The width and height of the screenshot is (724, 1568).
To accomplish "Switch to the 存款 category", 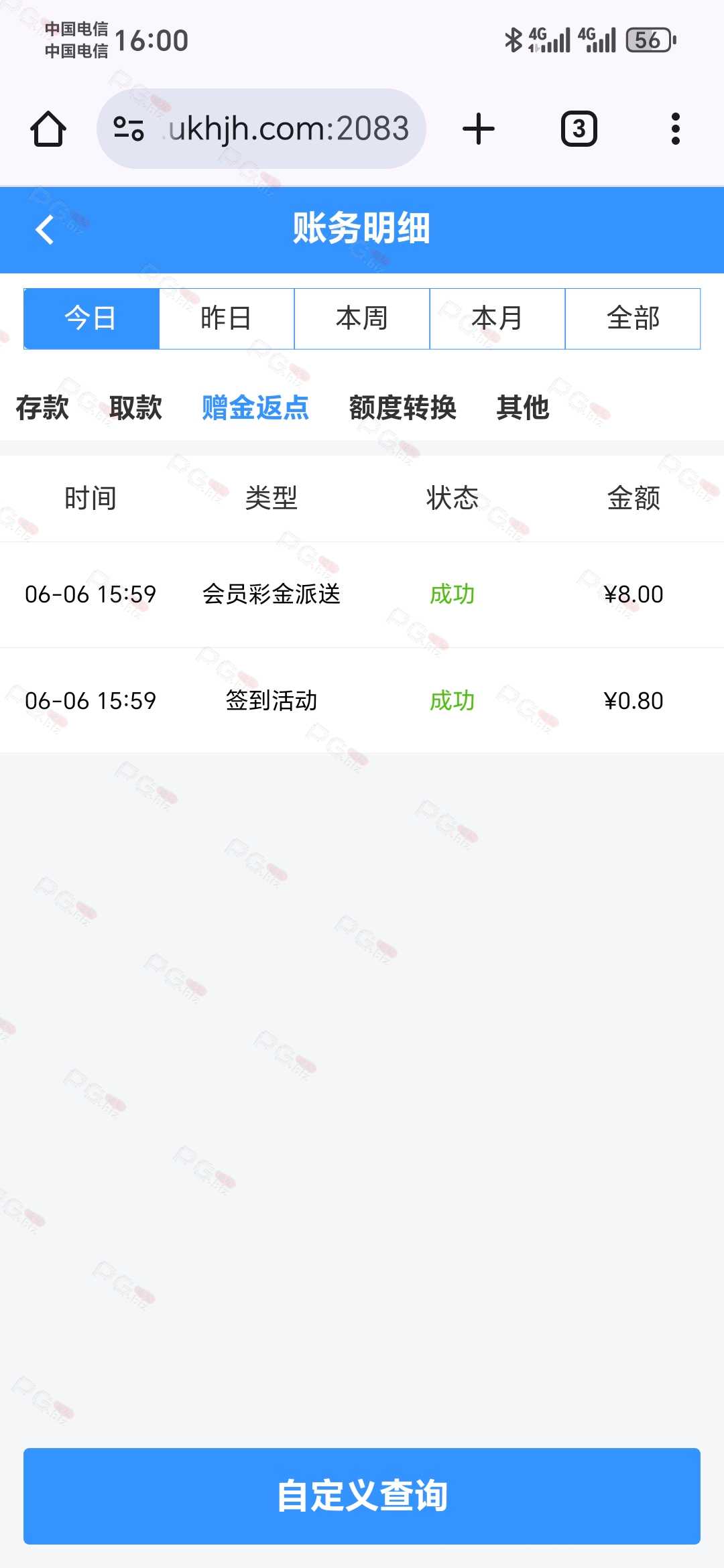I will tap(42, 407).
